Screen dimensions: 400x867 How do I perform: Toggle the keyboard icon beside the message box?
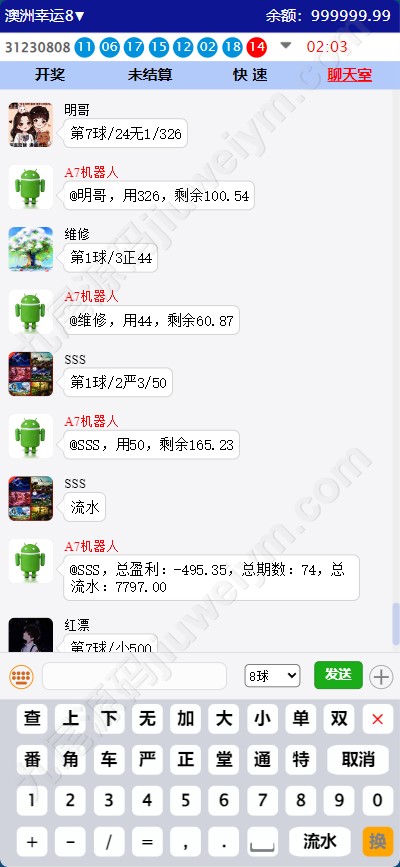point(22,676)
